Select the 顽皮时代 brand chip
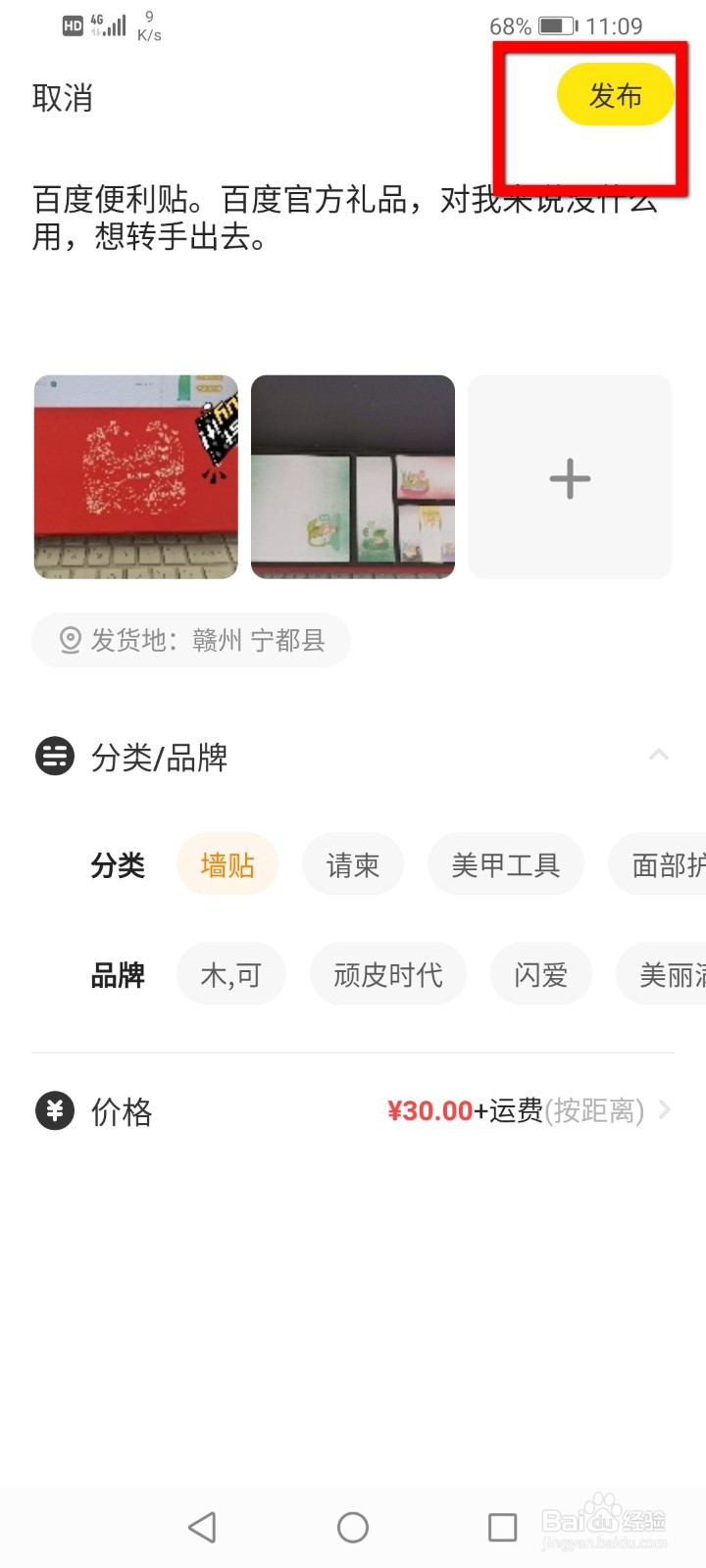 [387, 973]
